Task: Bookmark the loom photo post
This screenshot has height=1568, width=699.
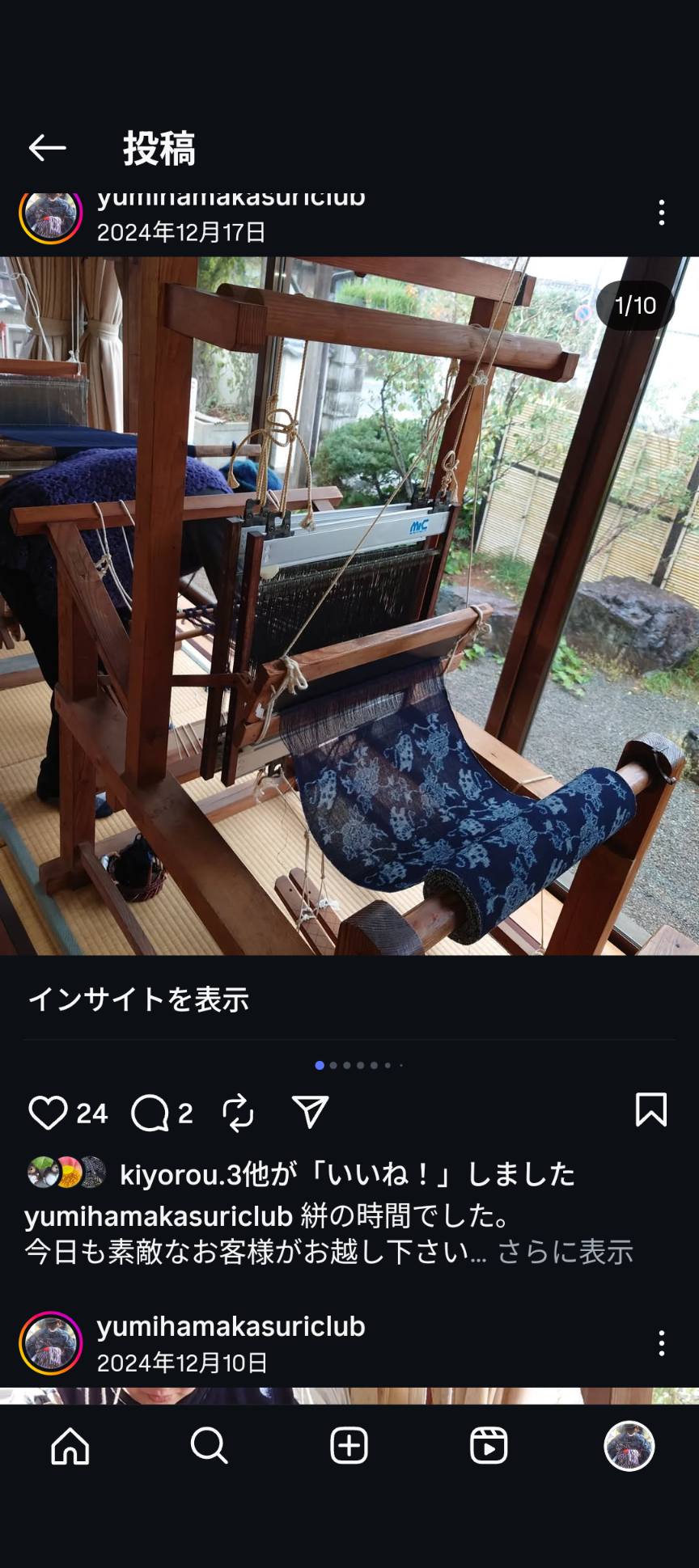Action: coord(650,1110)
